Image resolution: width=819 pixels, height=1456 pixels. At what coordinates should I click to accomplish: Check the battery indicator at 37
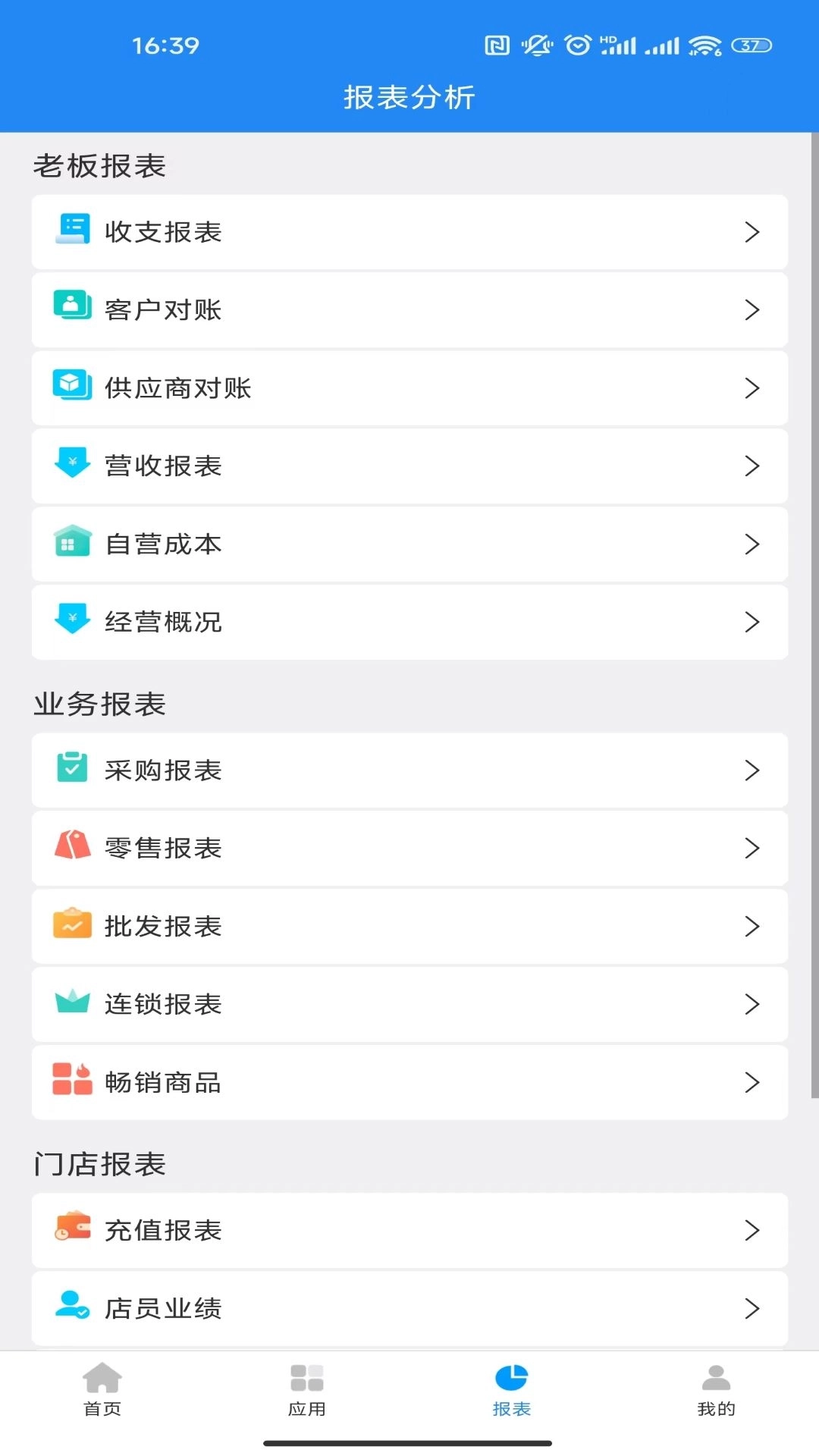(750, 45)
